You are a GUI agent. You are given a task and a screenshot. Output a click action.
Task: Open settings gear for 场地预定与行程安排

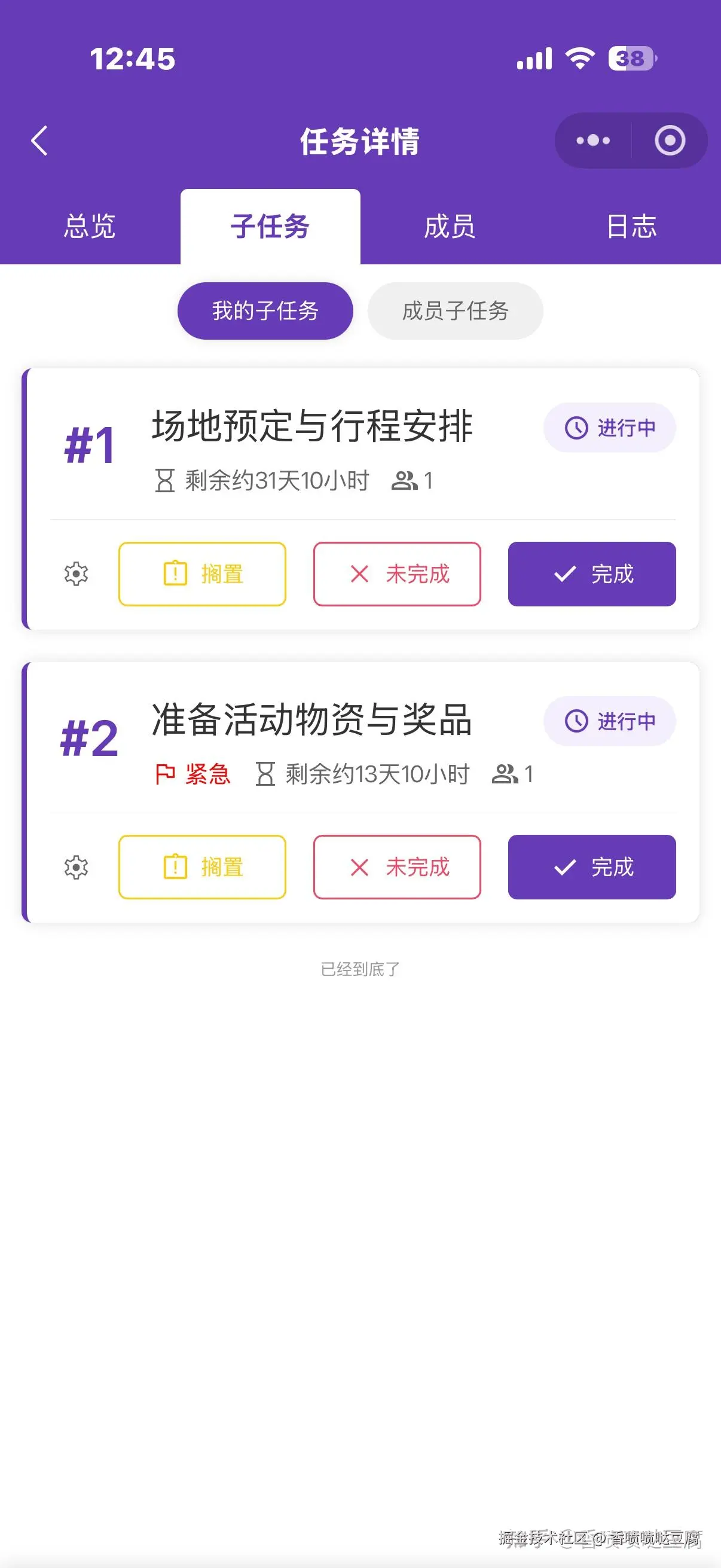(76, 574)
